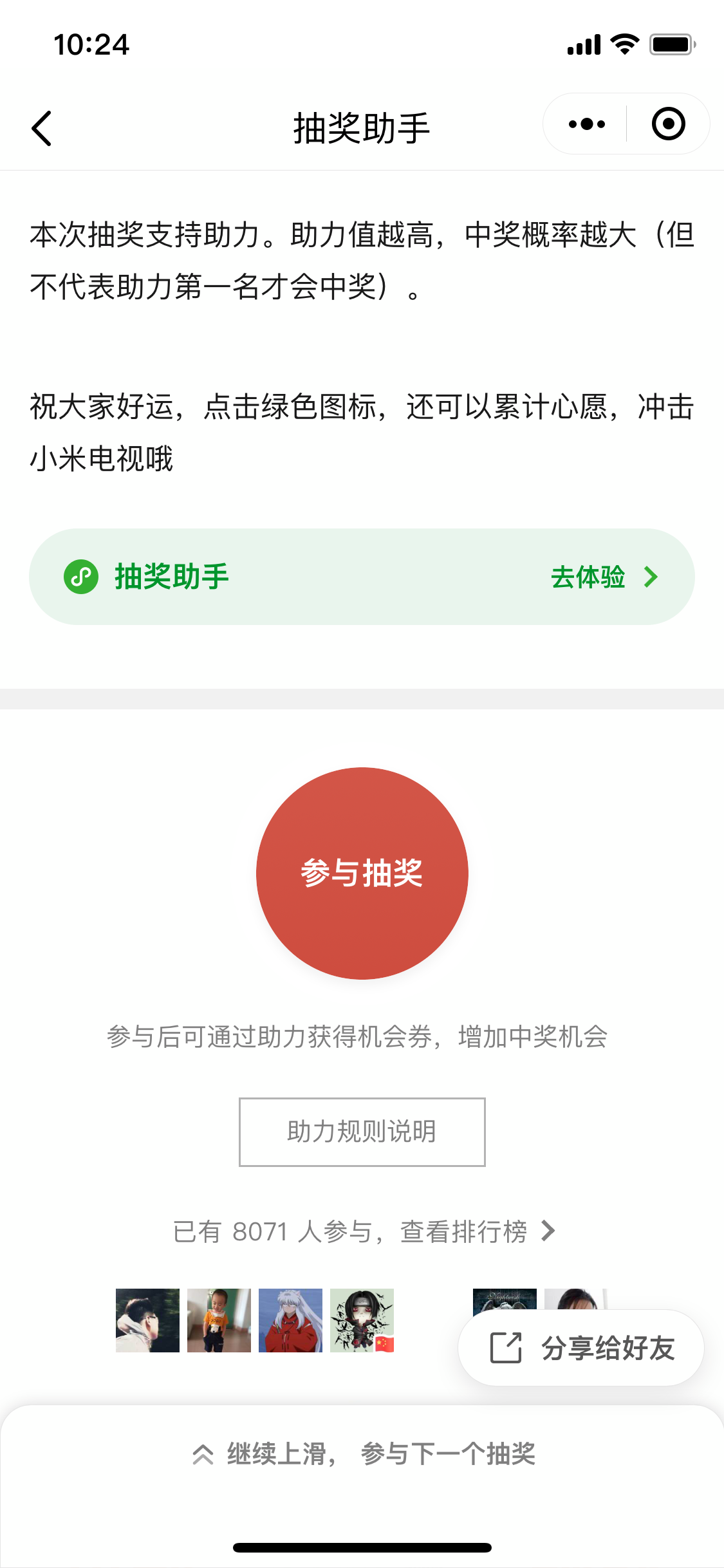Screen dimensions: 724x1568
Task: Tap the red 参与抽奖 button
Action: coord(362,873)
